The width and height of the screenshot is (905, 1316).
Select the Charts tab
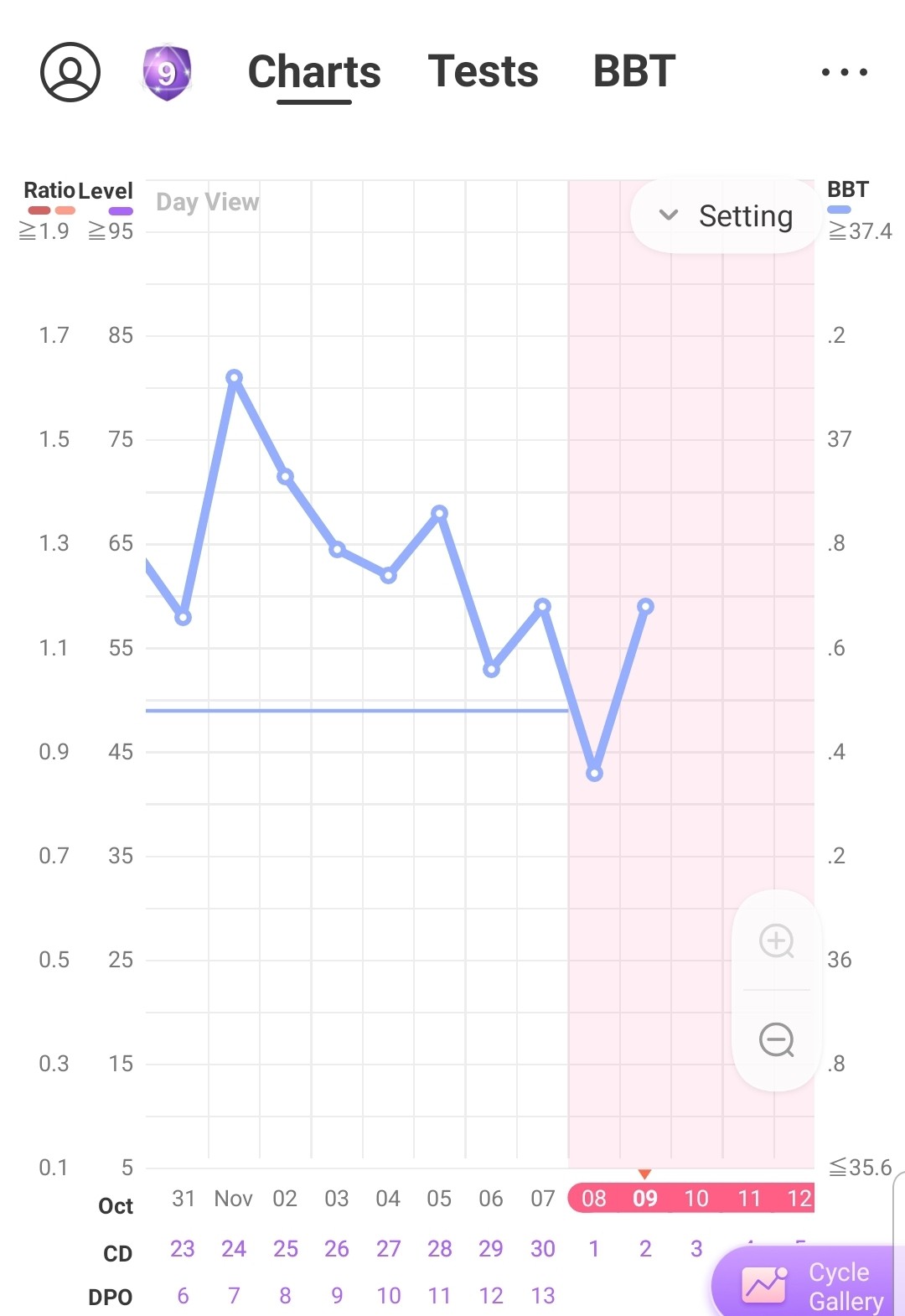click(x=314, y=72)
